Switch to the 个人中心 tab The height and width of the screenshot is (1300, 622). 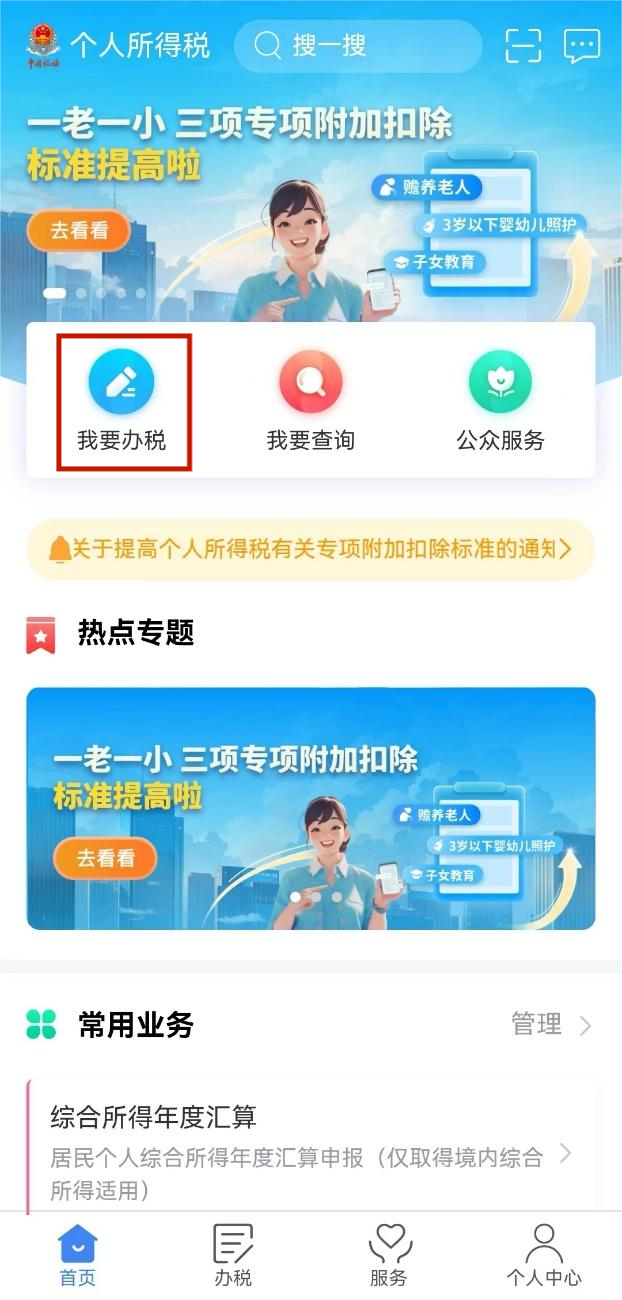click(543, 1256)
